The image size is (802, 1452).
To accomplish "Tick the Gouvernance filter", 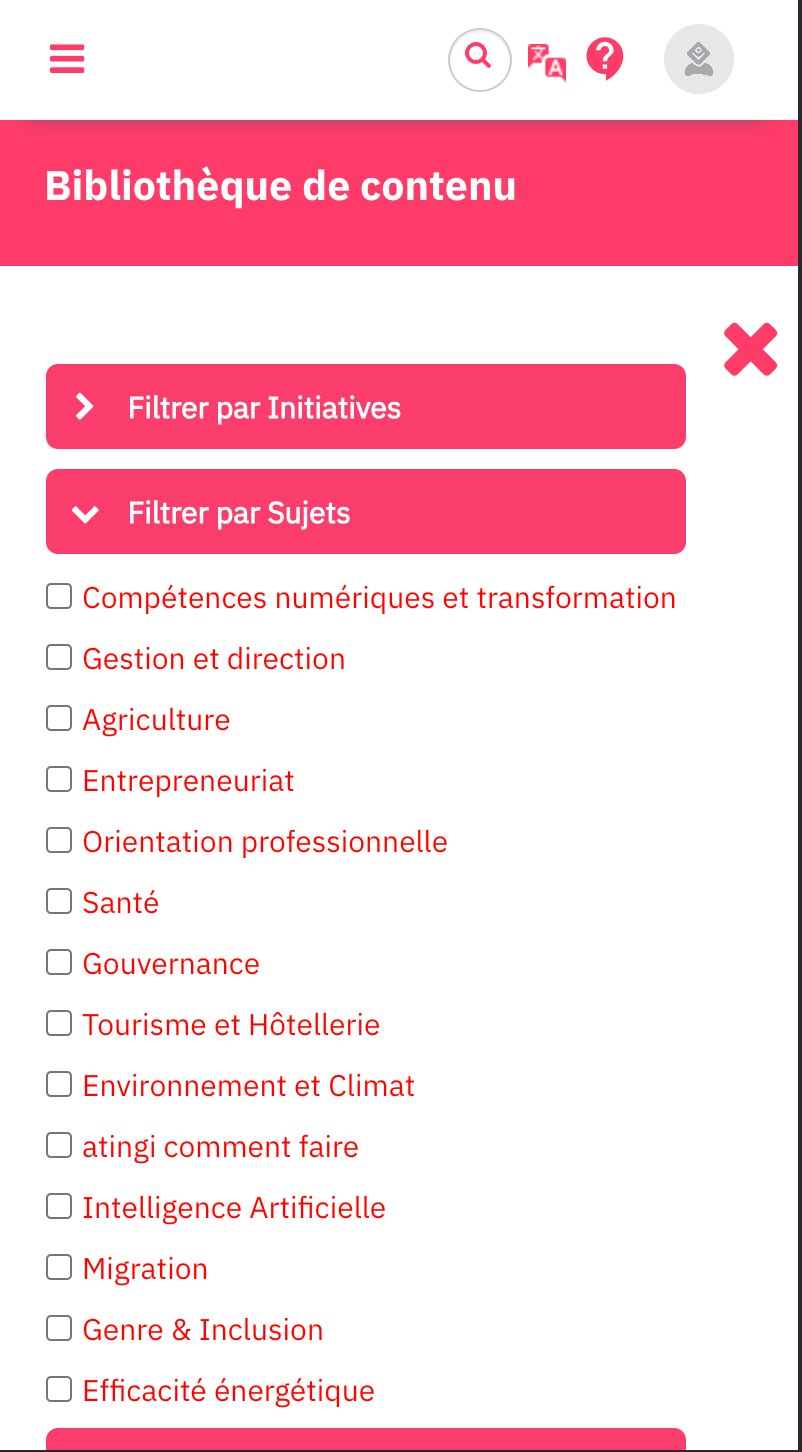I will coord(60,963).
